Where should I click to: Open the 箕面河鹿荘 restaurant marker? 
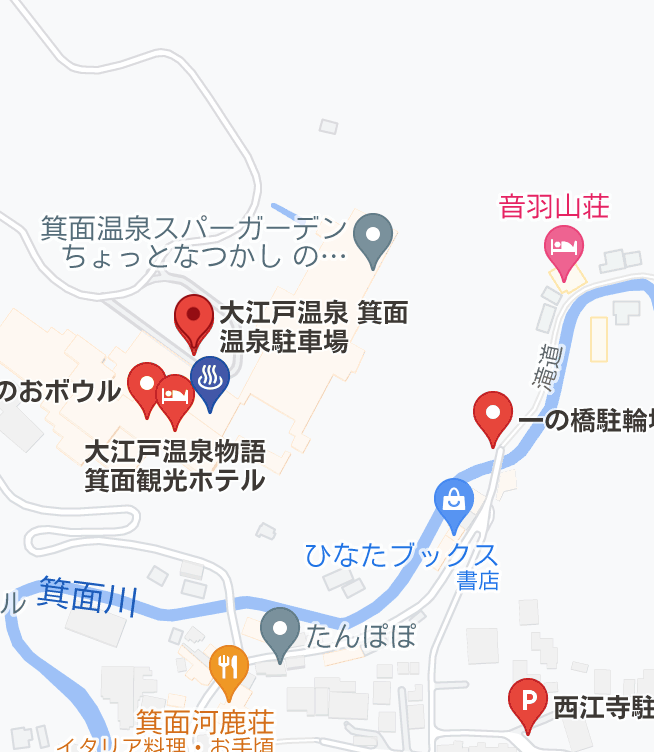[229, 667]
